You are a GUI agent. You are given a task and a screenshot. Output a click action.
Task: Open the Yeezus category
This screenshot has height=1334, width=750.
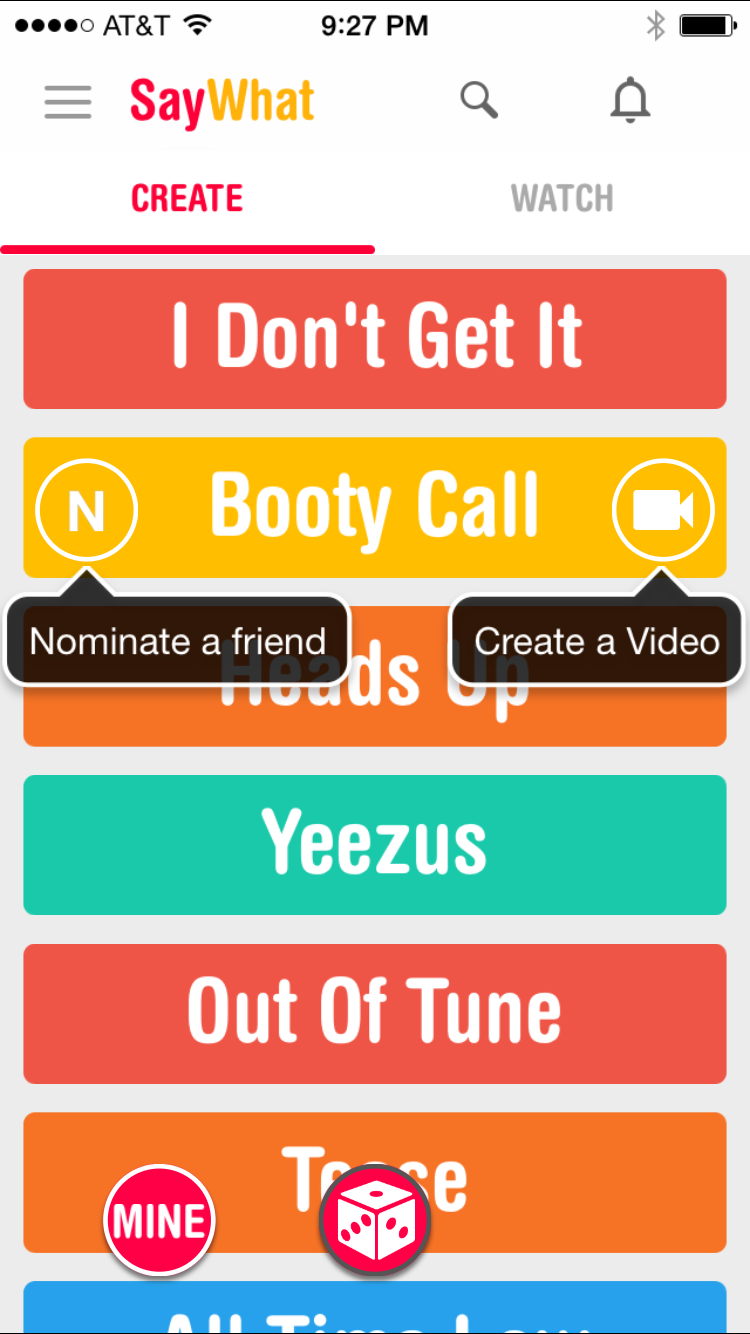[x=374, y=844]
